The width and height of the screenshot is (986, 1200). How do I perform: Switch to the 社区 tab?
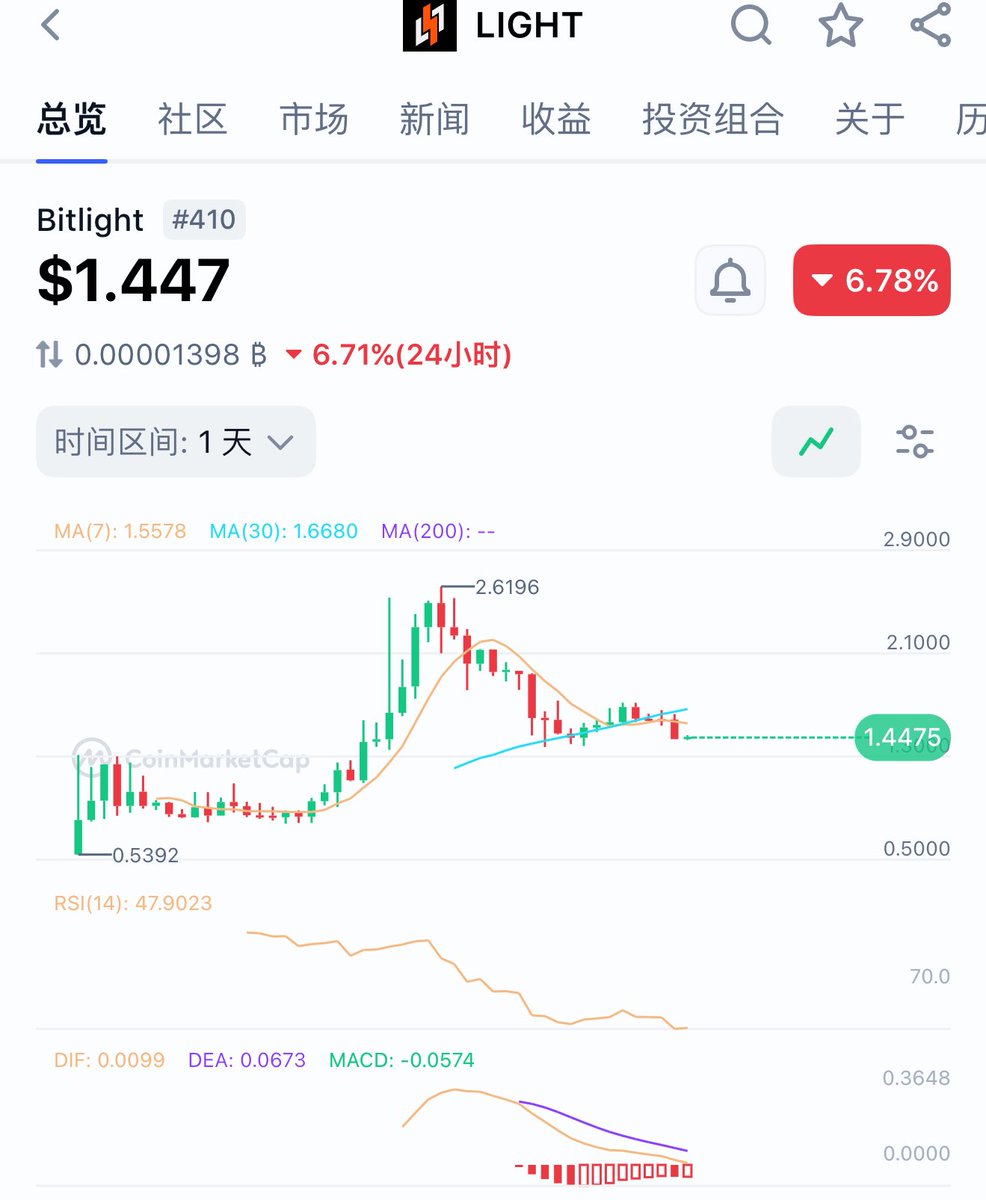pyautogui.click(x=192, y=120)
